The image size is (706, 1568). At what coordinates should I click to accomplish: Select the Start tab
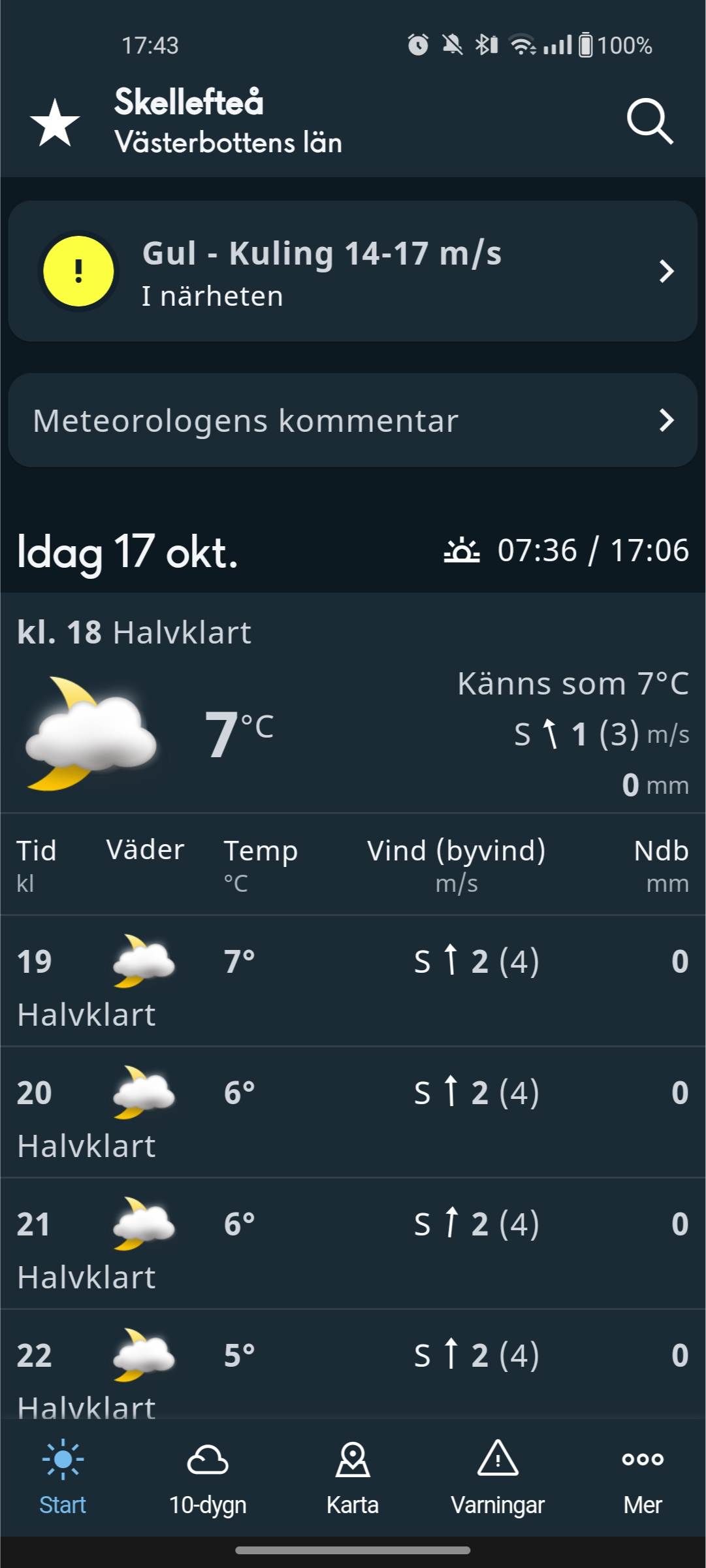coord(63,1478)
